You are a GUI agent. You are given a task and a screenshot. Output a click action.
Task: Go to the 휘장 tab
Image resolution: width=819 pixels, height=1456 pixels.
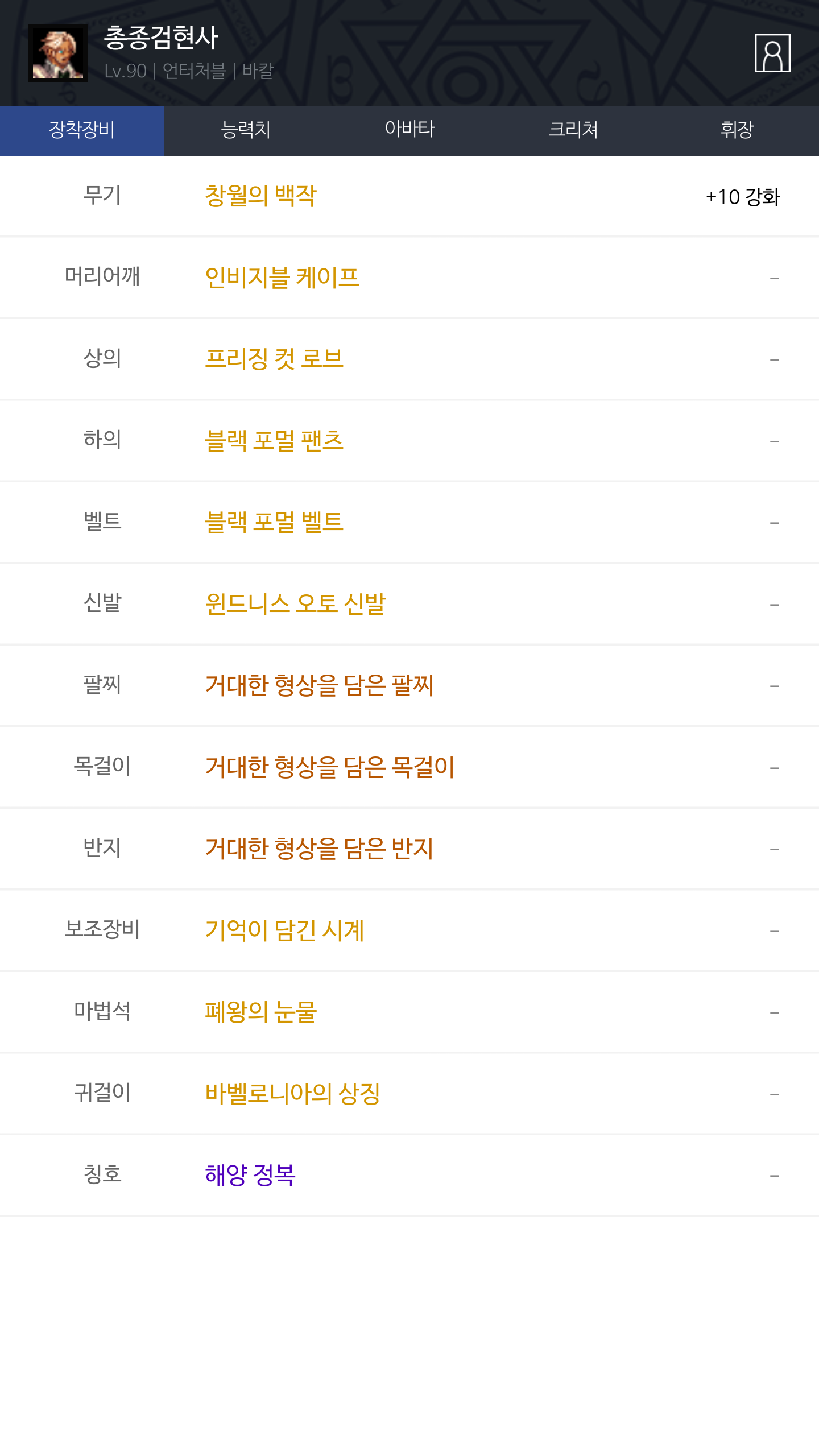[x=737, y=130]
